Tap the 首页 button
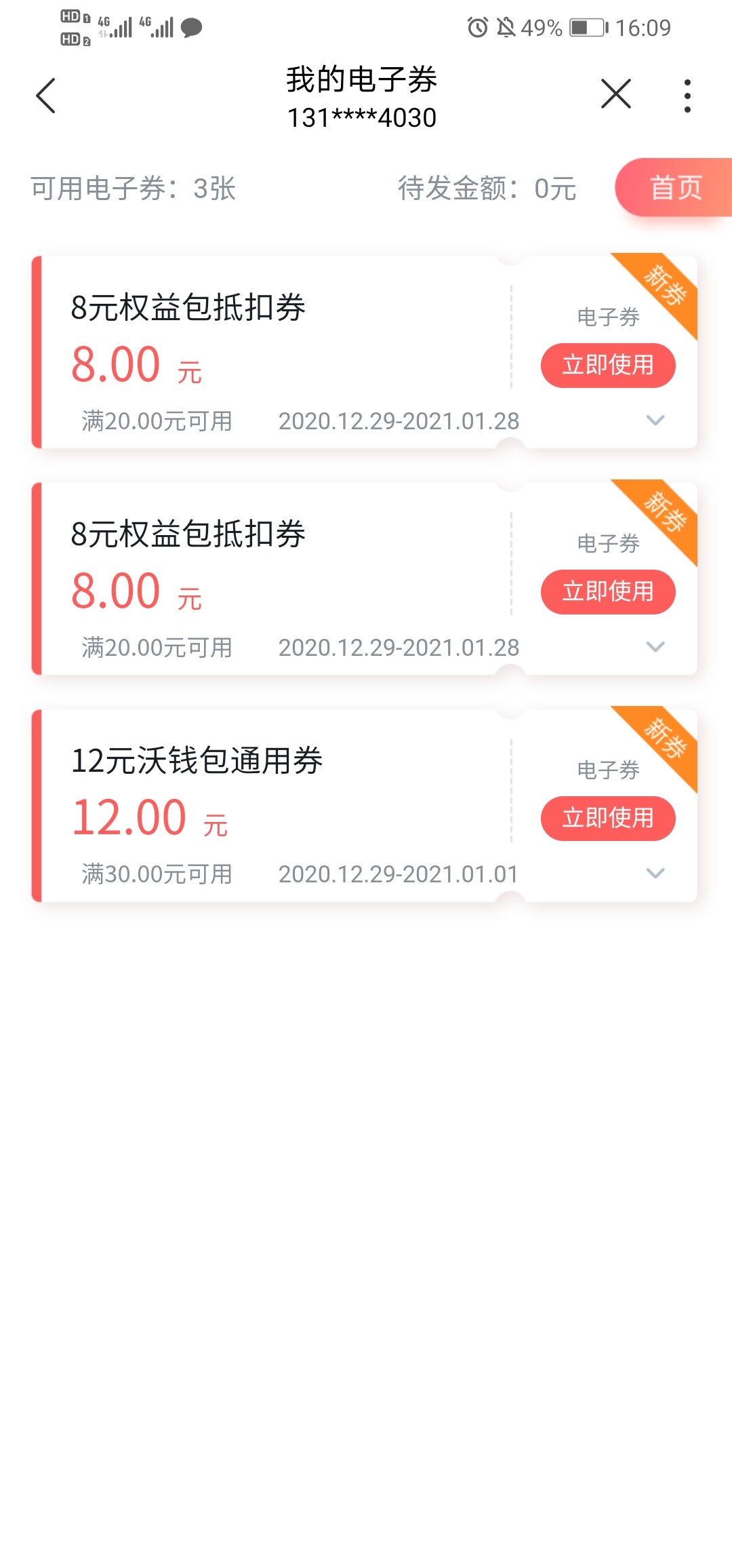Image resolution: width=732 pixels, height=1568 pixels. point(674,187)
